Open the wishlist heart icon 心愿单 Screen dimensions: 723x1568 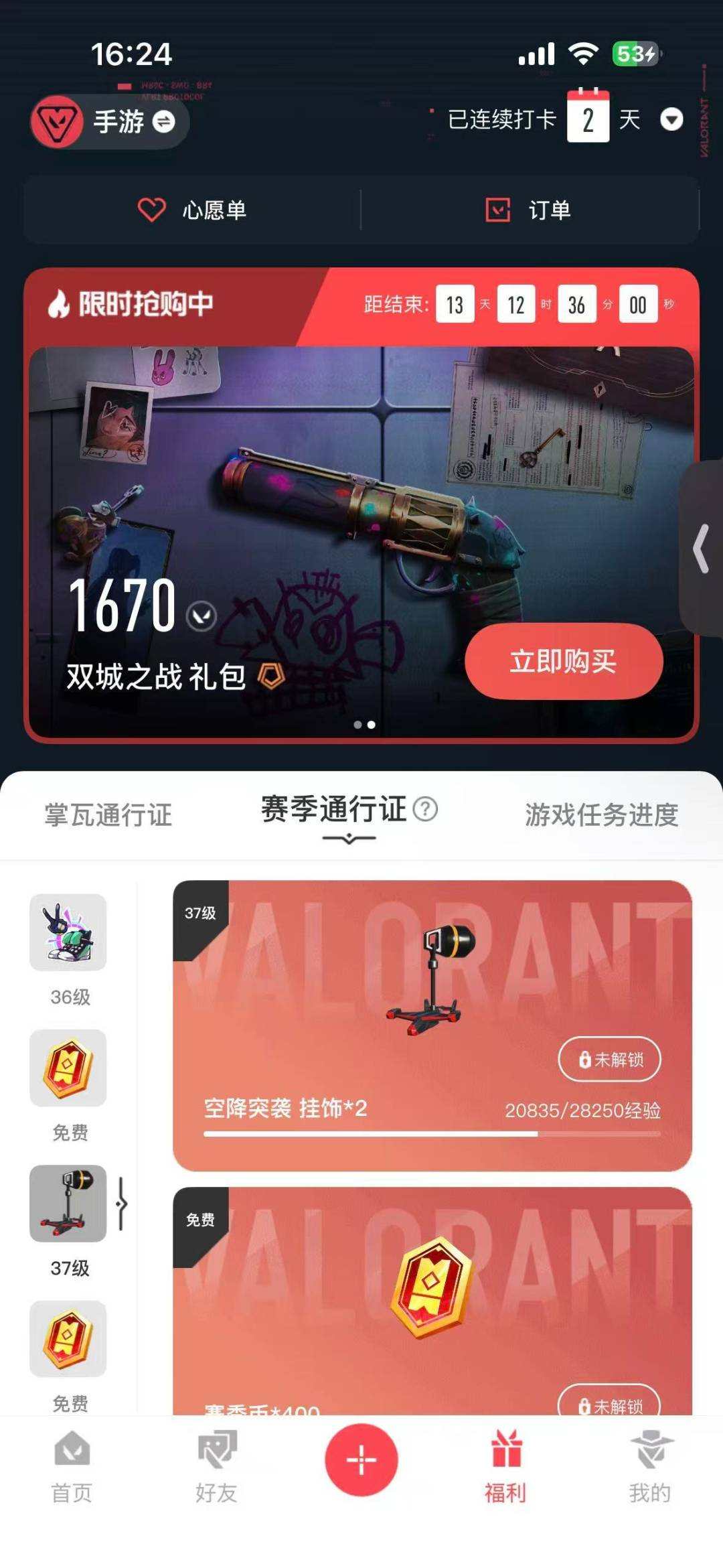[x=151, y=210]
